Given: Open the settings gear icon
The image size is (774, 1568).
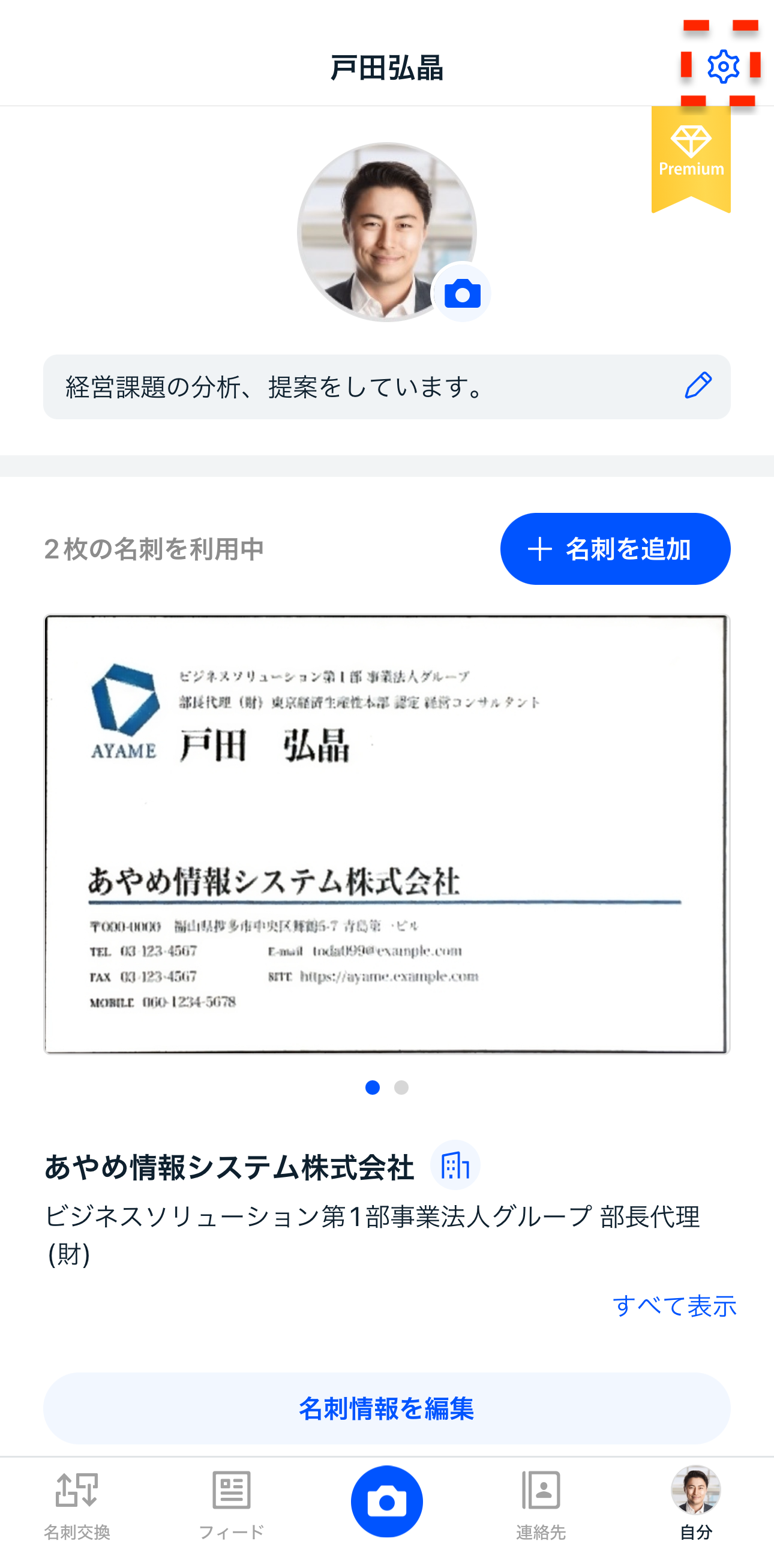Looking at the screenshot, I should pos(723,66).
